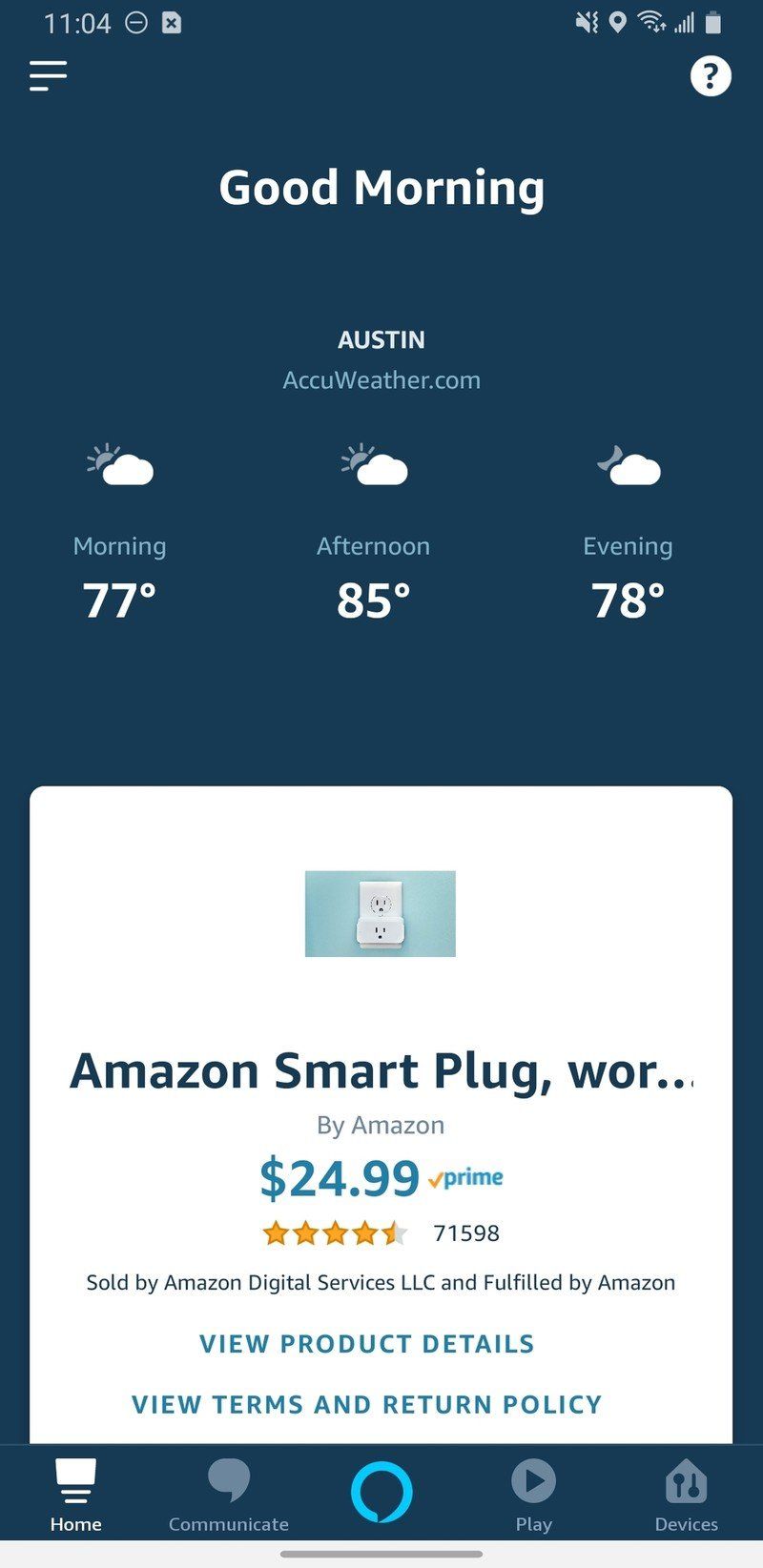Switch to the Communicate tab
Image resolution: width=763 pixels, height=1568 pixels.
tap(229, 1495)
